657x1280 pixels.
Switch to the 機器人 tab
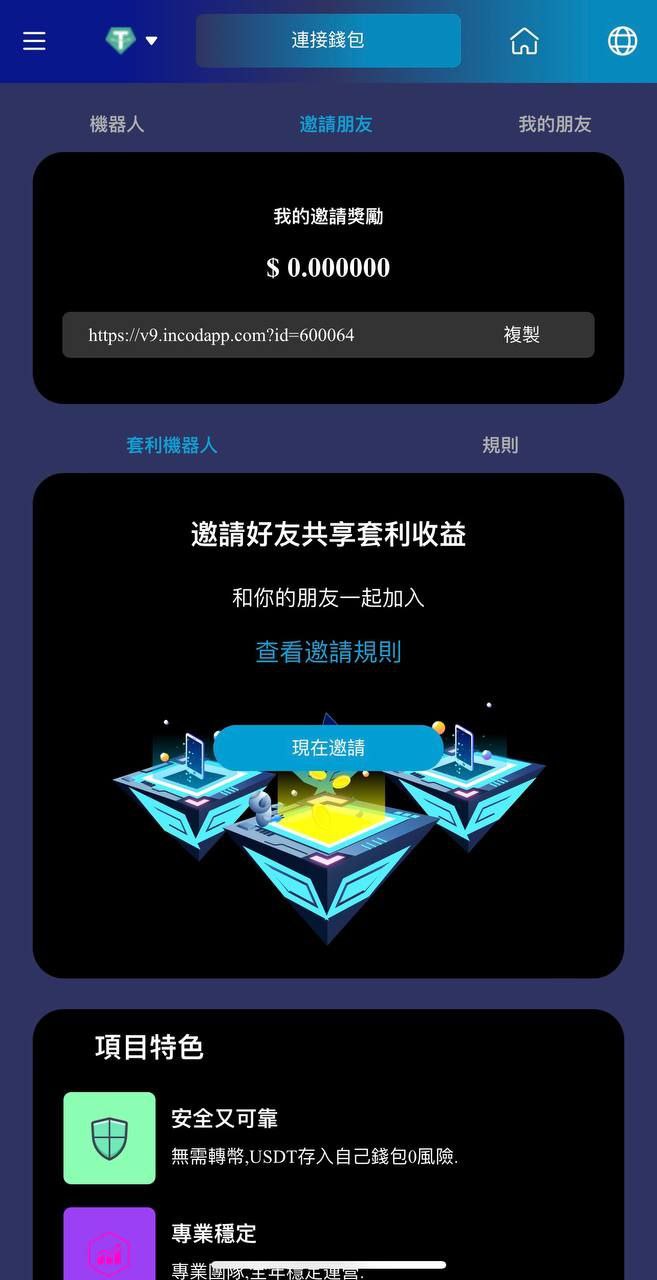[117, 124]
